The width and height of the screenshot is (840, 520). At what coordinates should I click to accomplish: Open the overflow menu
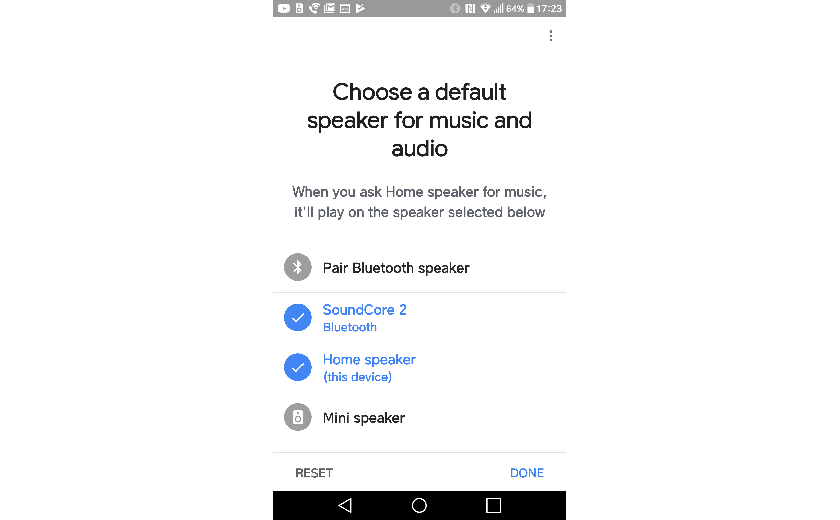[551, 36]
